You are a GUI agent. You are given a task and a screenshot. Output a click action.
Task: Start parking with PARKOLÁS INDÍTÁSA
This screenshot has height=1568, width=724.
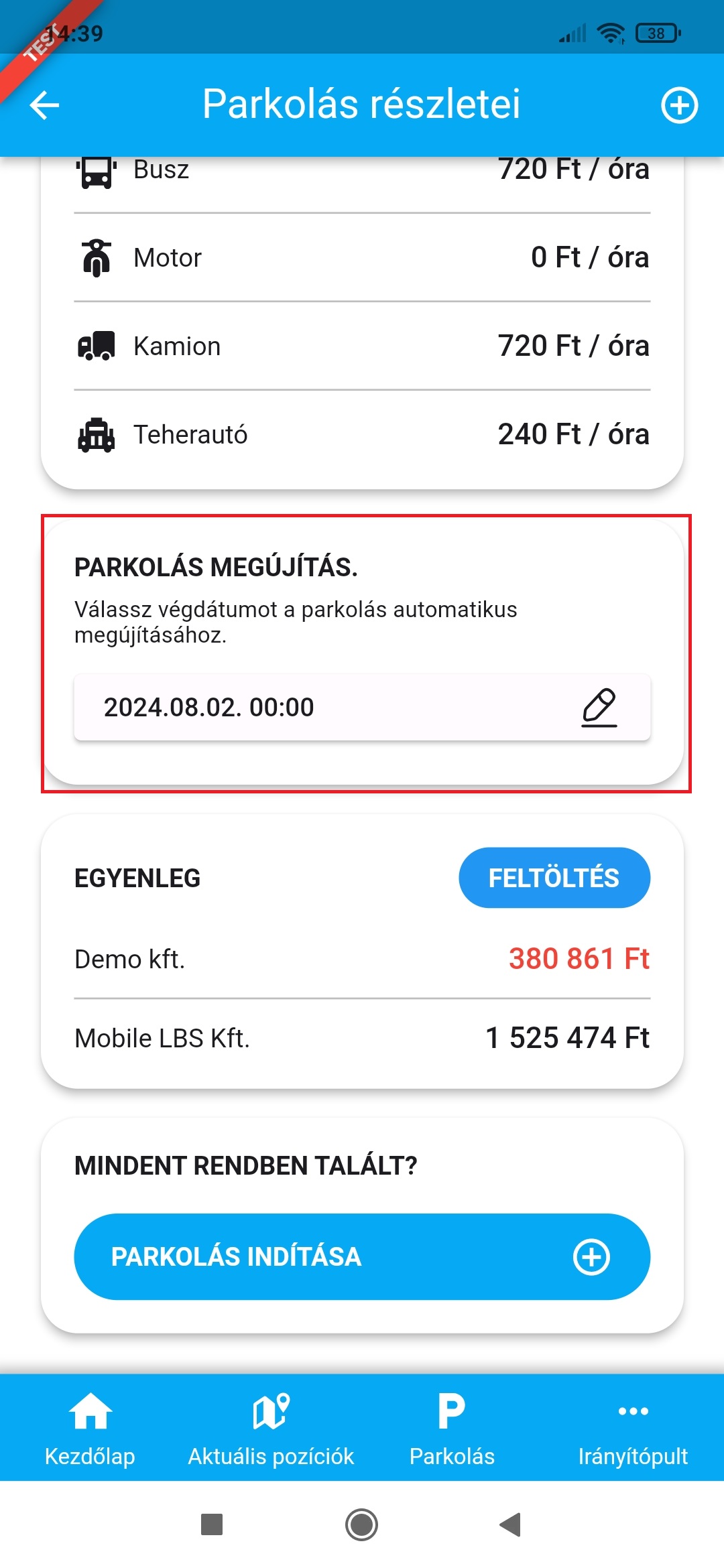pos(362,1256)
